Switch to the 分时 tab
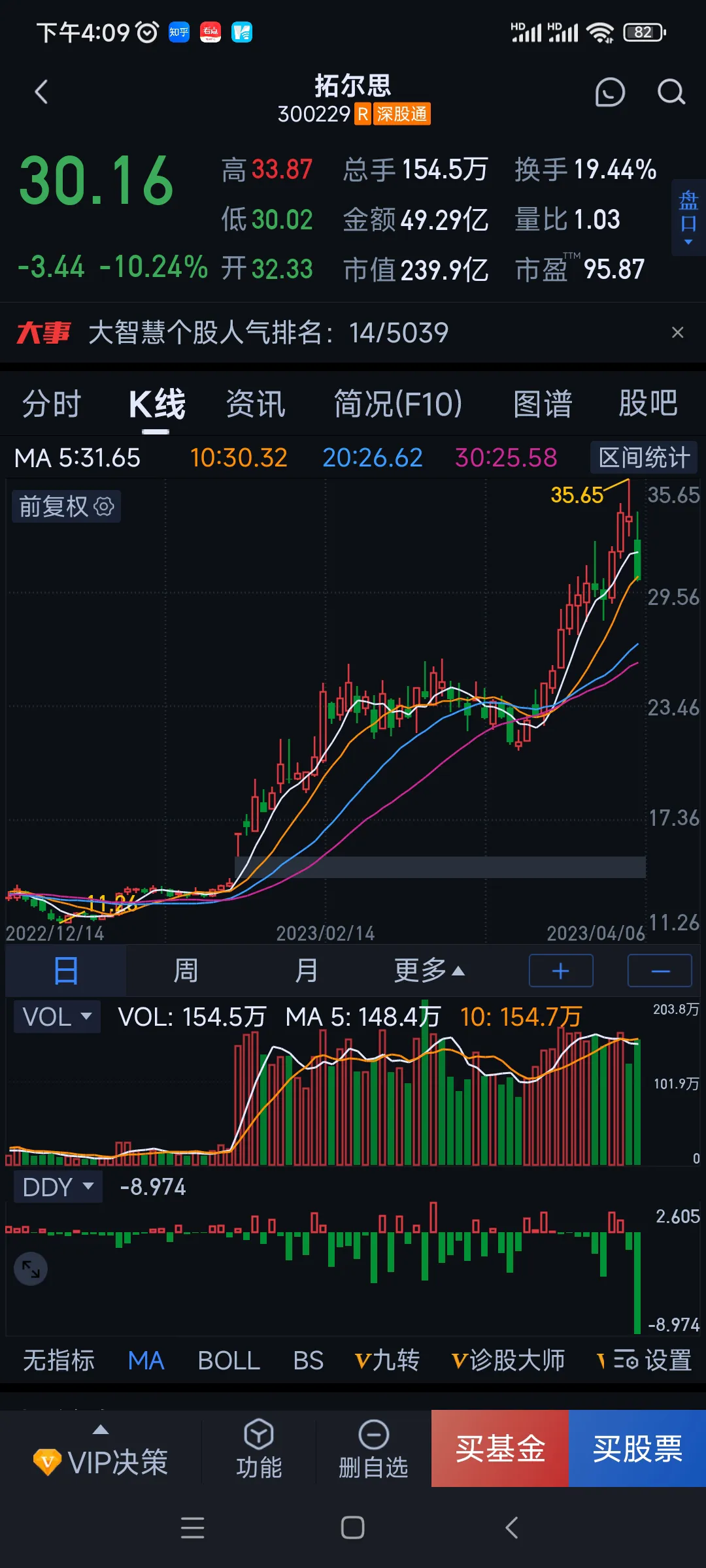The width and height of the screenshot is (706, 1568). click(52, 403)
